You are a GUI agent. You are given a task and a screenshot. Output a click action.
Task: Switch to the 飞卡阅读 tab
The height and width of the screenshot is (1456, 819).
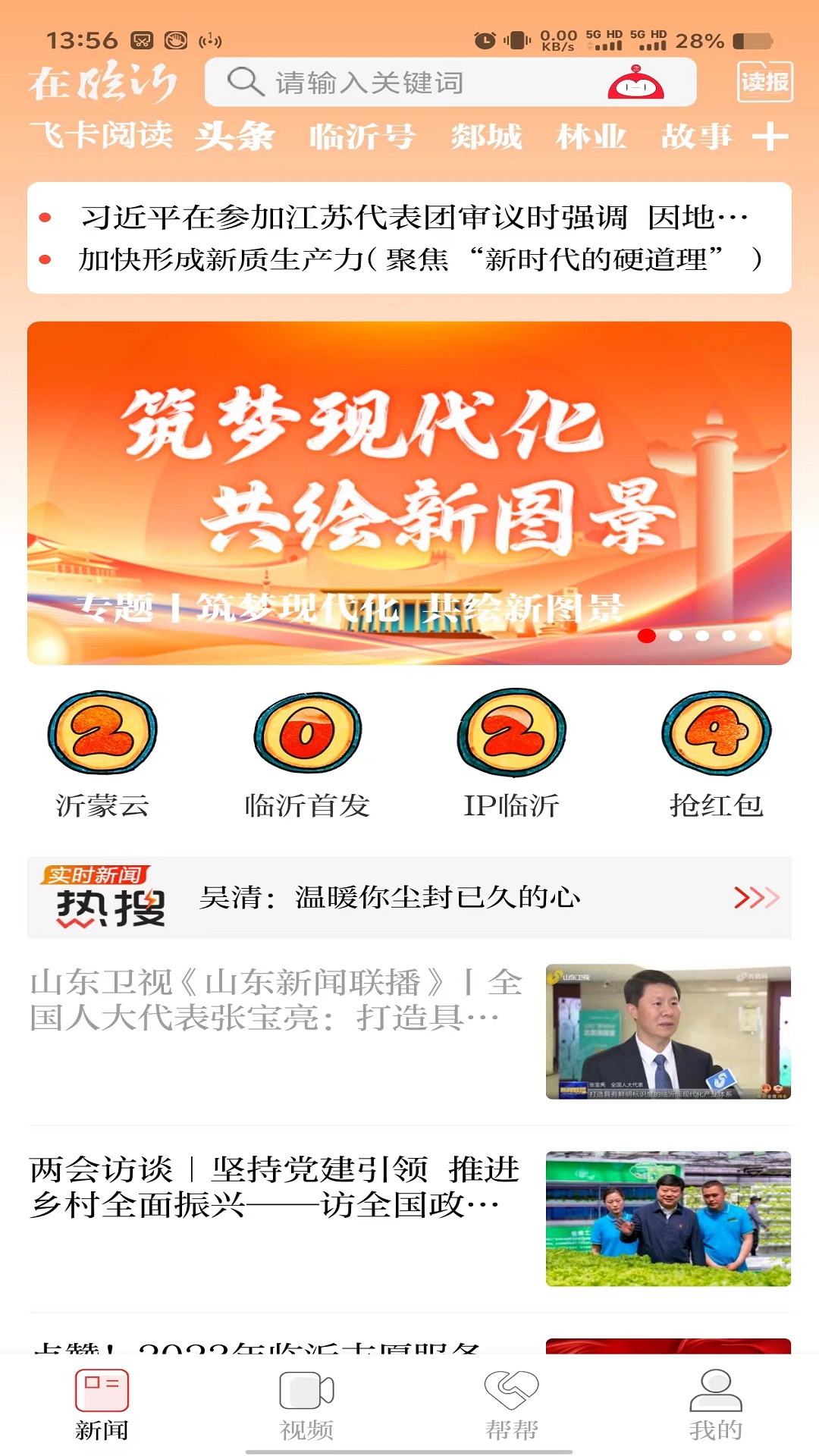point(102,136)
